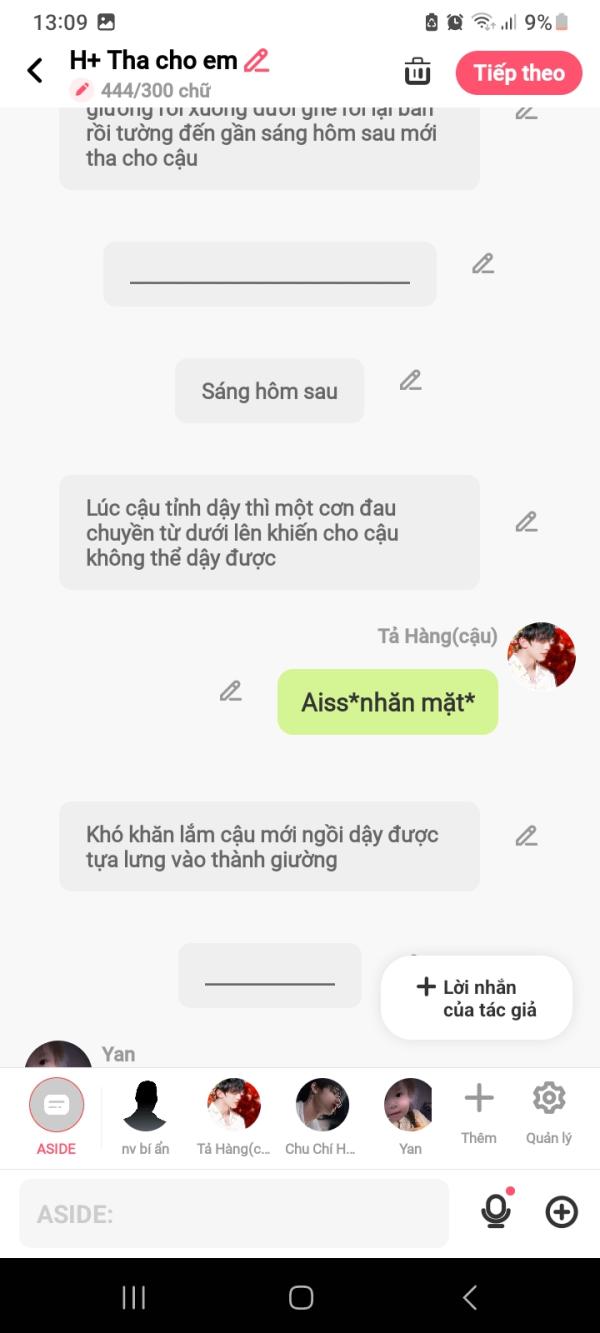Edit the 'Aiss*nhăn mặt*' chat bubble
The width and height of the screenshot is (600, 1333).
click(231, 691)
